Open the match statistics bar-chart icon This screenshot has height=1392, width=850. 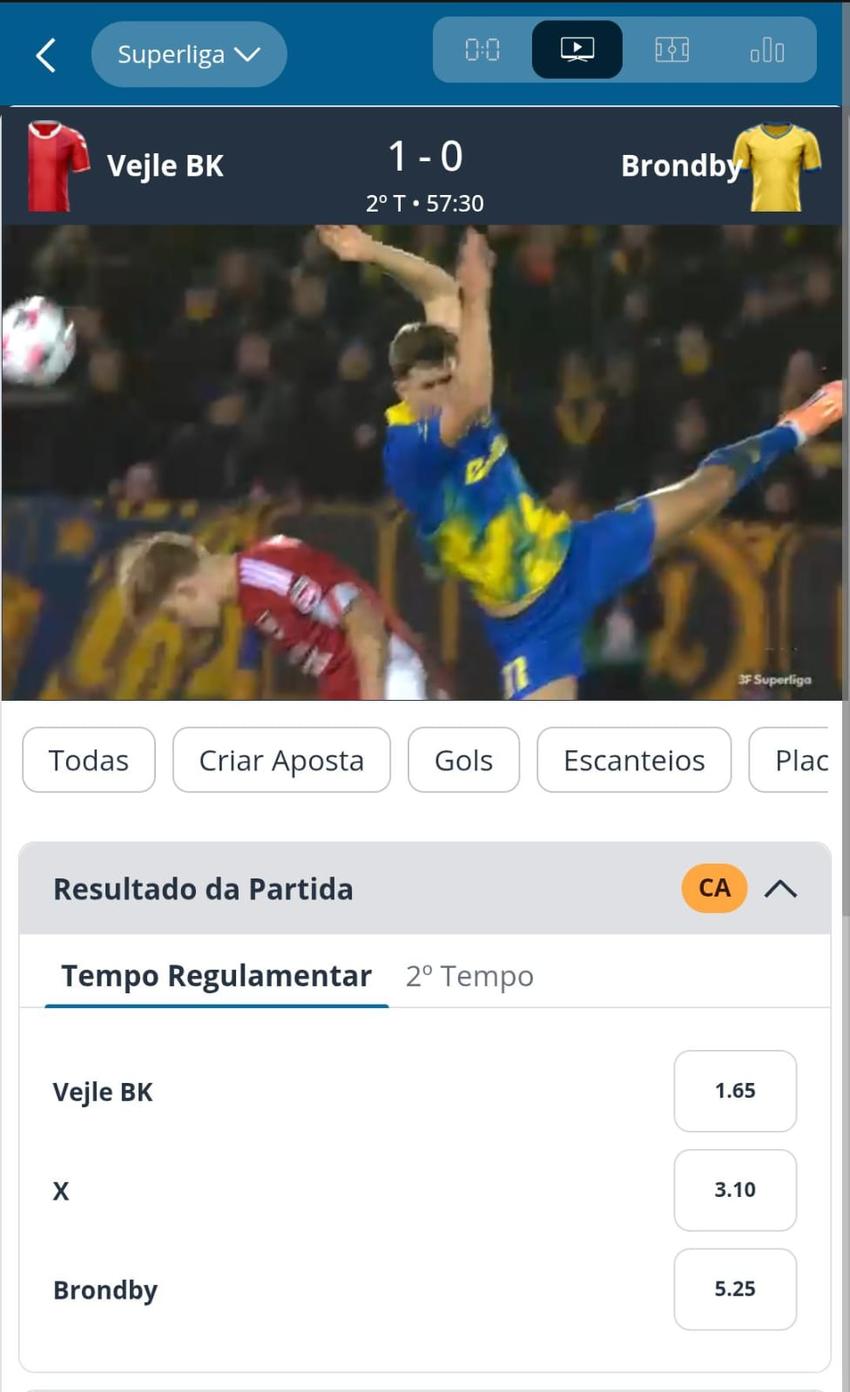tap(765, 48)
